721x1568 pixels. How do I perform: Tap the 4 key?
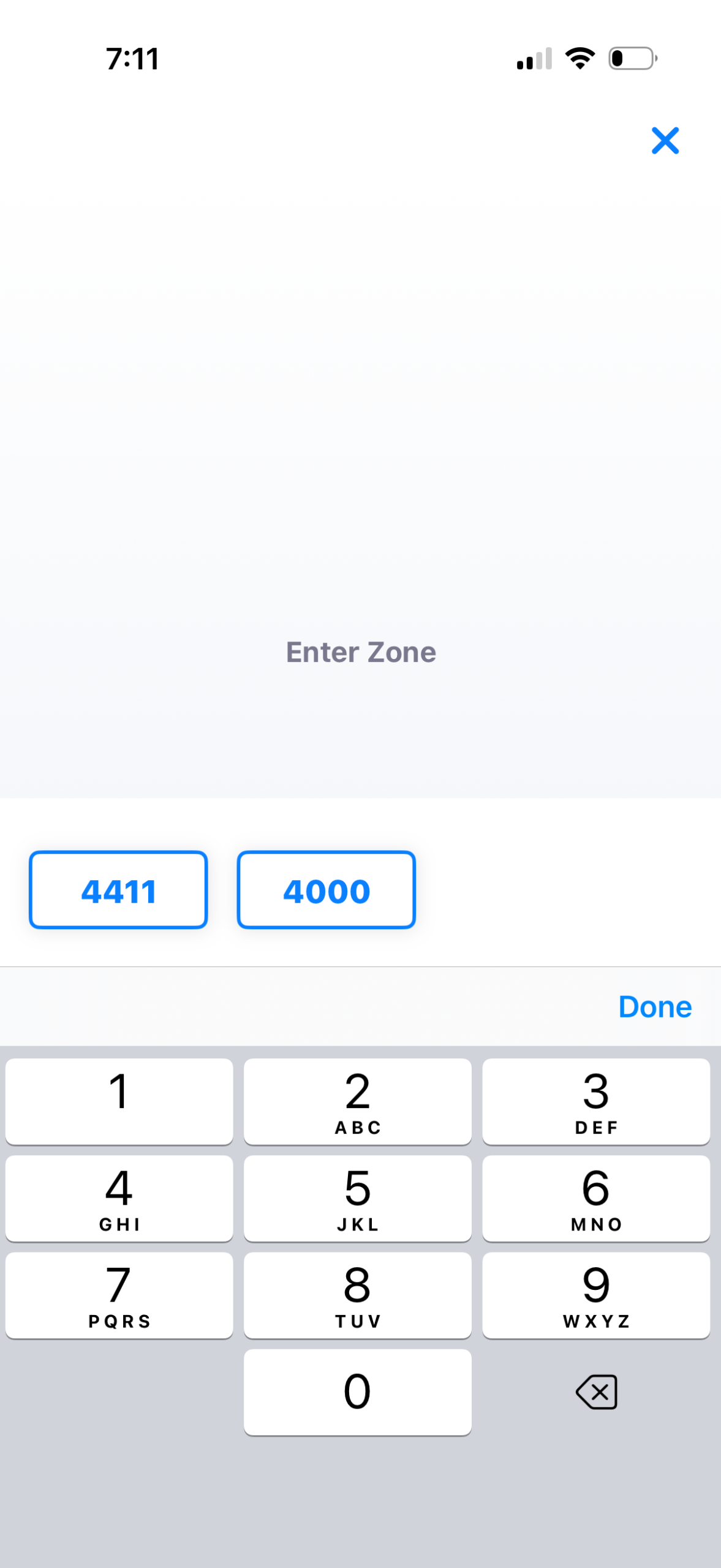coord(119,1197)
